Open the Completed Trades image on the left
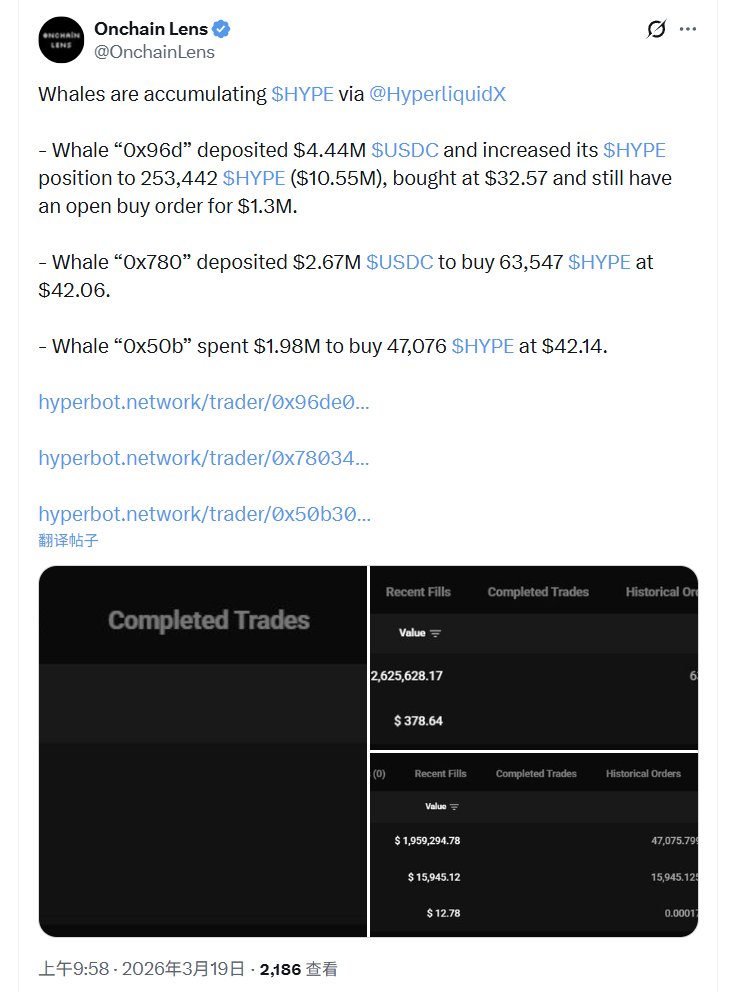 point(203,750)
